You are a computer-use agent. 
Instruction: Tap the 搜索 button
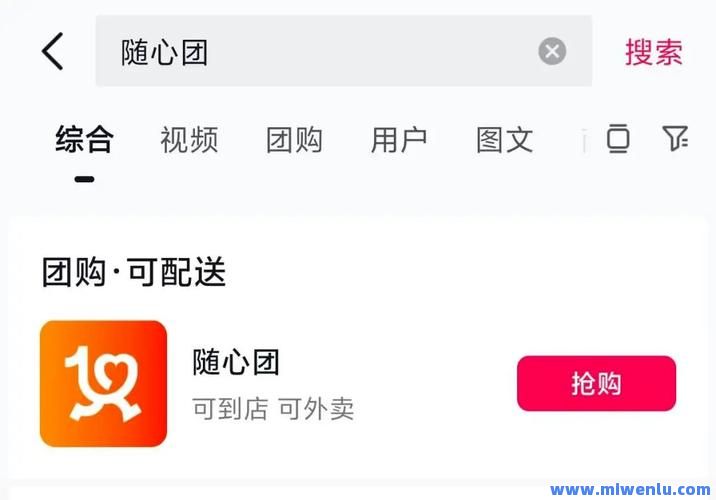pyautogui.click(x=653, y=52)
